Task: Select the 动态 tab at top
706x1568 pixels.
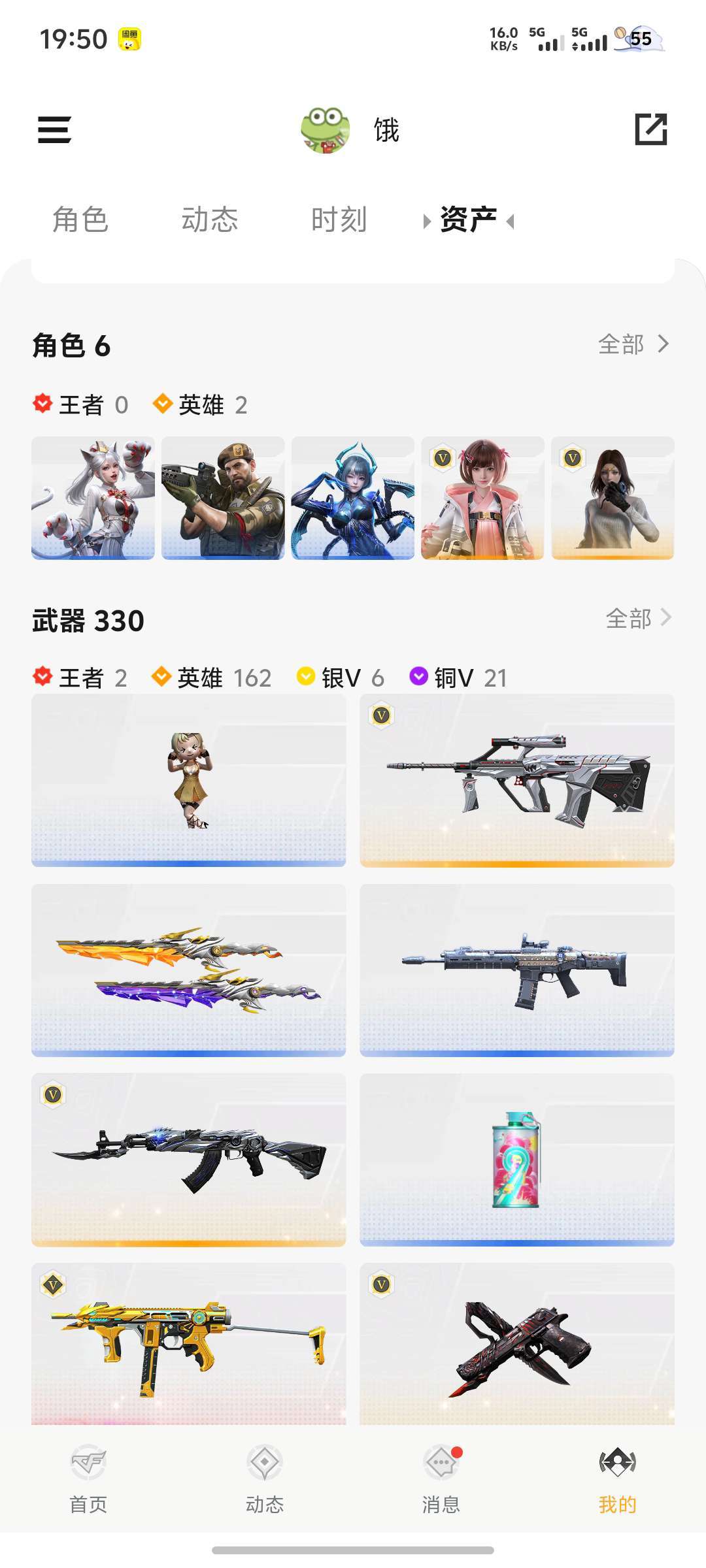Action: coord(209,220)
